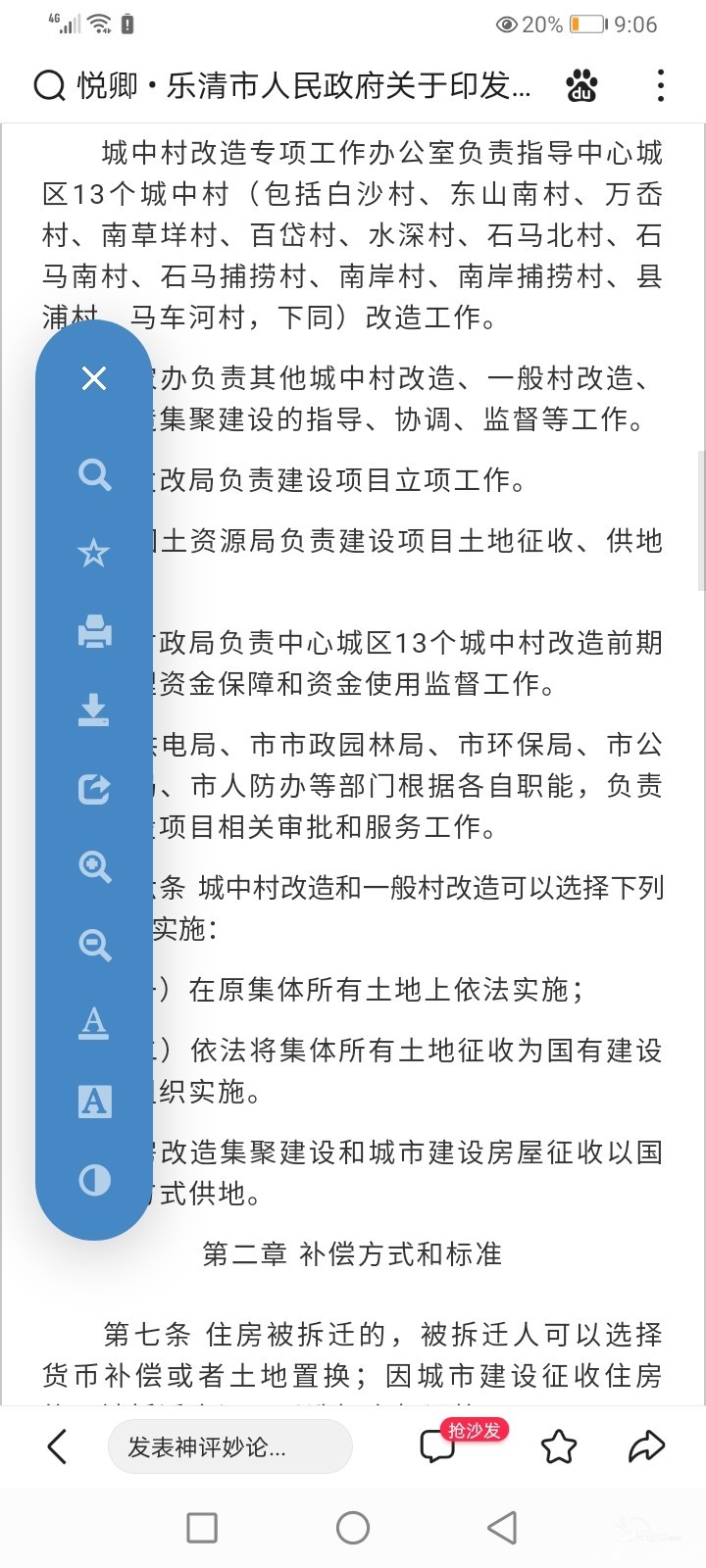The height and width of the screenshot is (1568, 706).
Task: Go back with the bottom left arrow
Action: pyautogui.click(x=58, y=1446)
